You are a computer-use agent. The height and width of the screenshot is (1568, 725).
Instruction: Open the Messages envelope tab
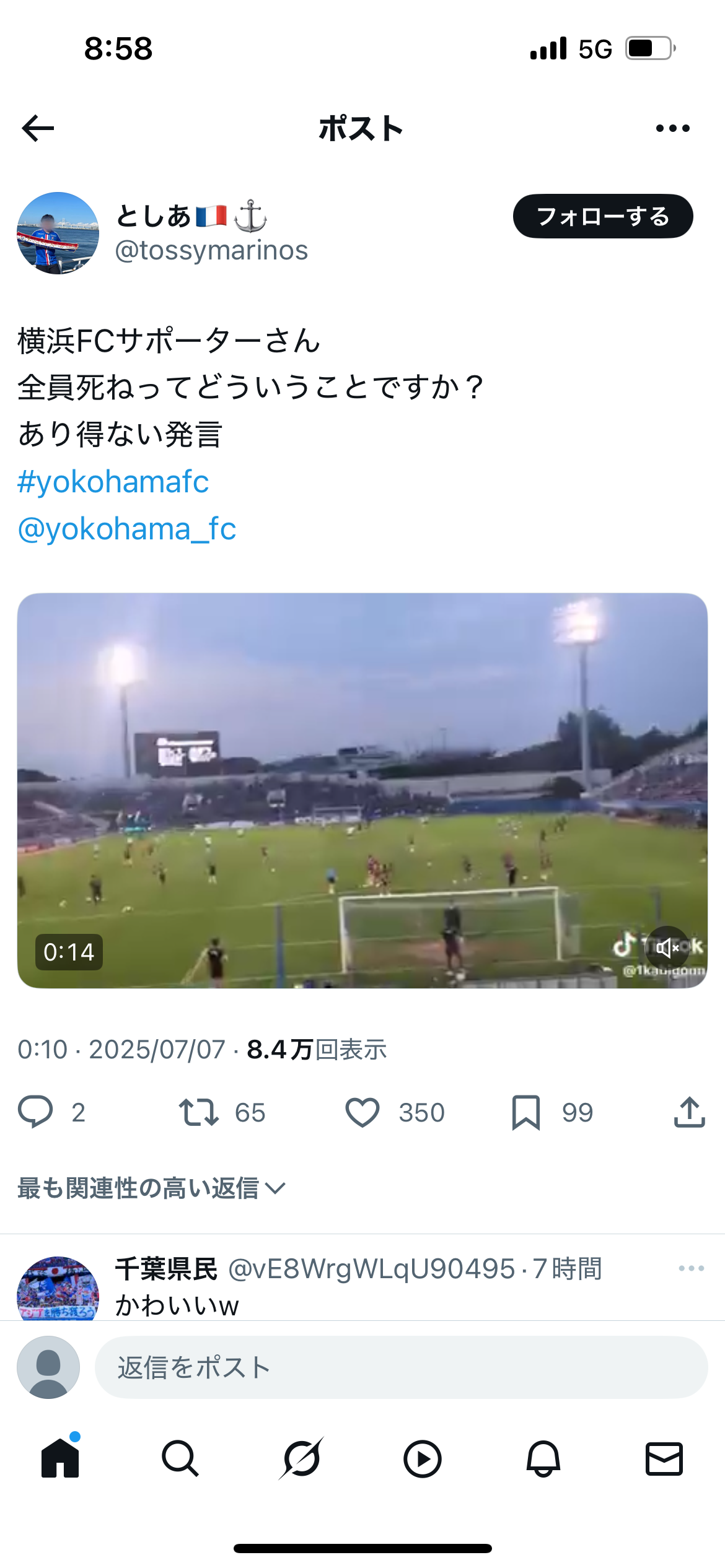click(x=664, y=1459)
